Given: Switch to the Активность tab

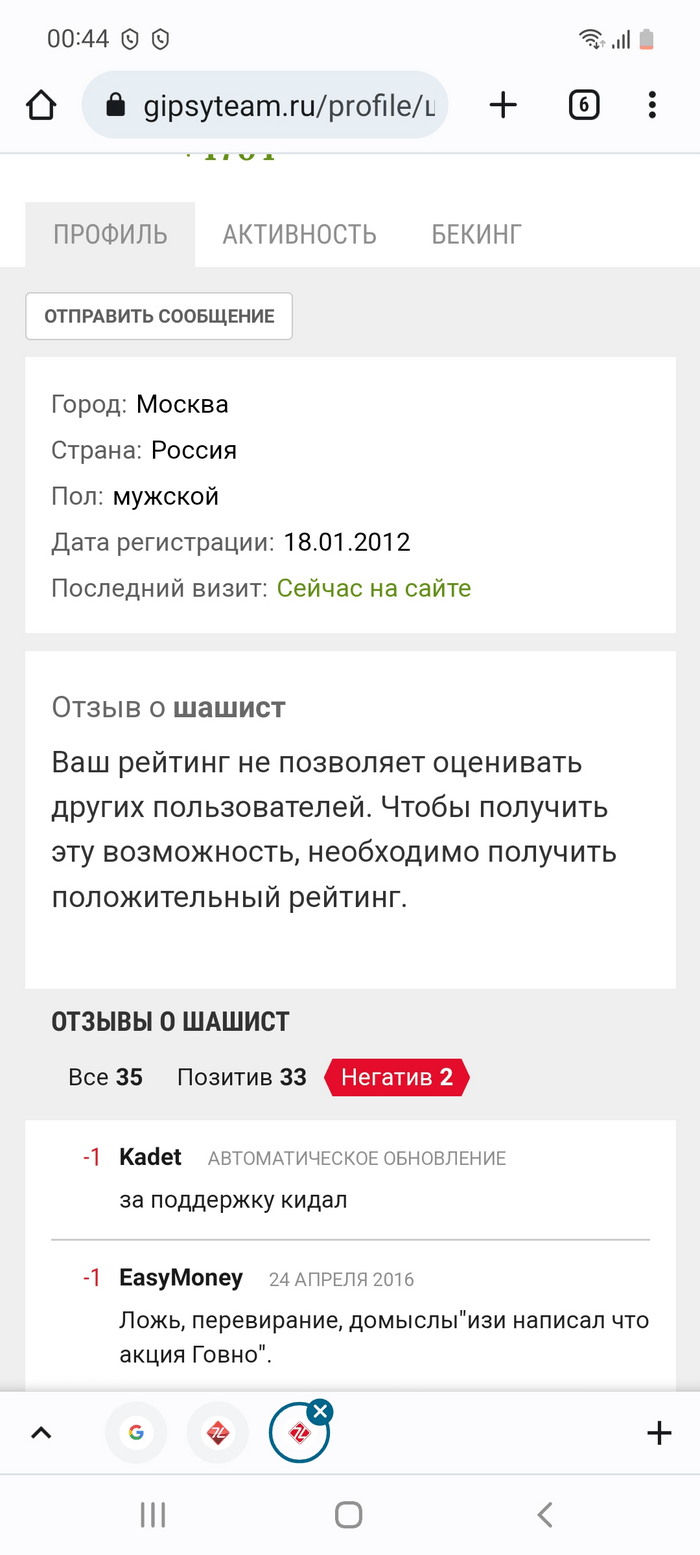Looking at the screenshot, I should coord(299,234).
